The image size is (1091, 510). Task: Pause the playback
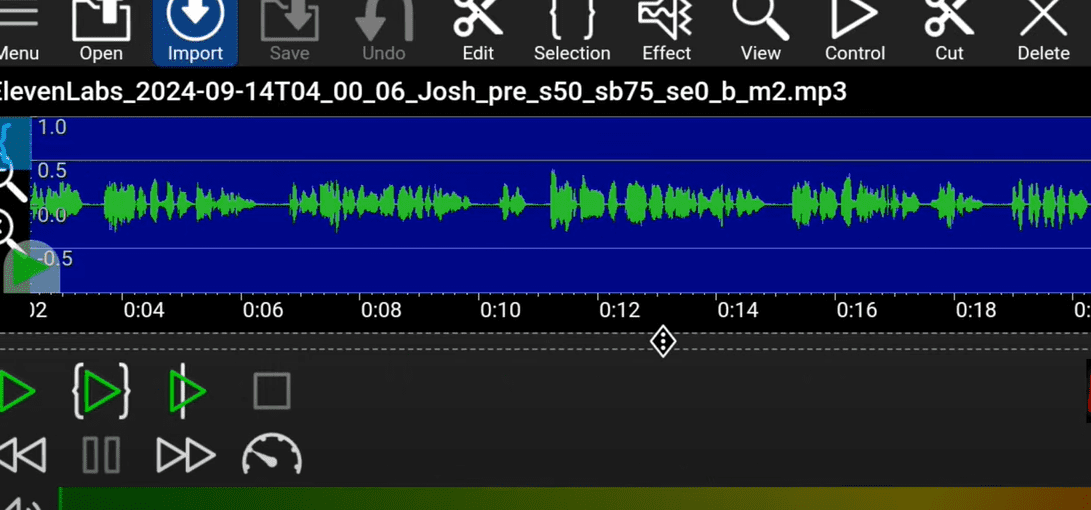[x=101, y=456]
